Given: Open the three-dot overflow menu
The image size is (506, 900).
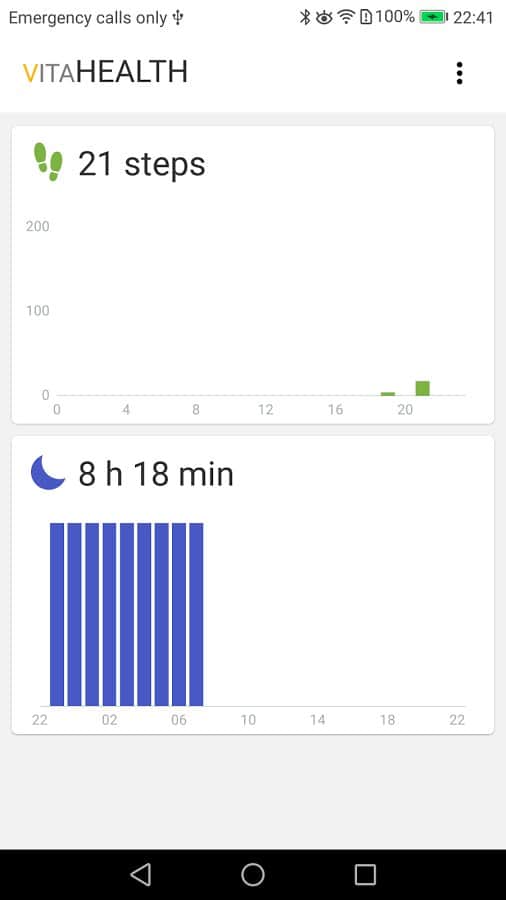Looking at the screenshot, I should point(459,73).
